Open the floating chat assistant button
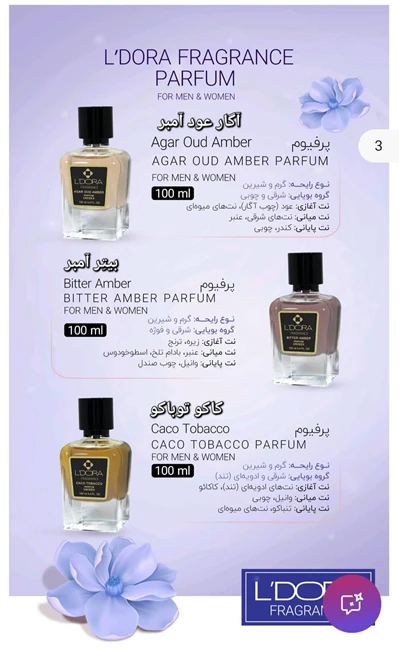The width and height of the screenshot is (399, 650). tap(352, 603)
